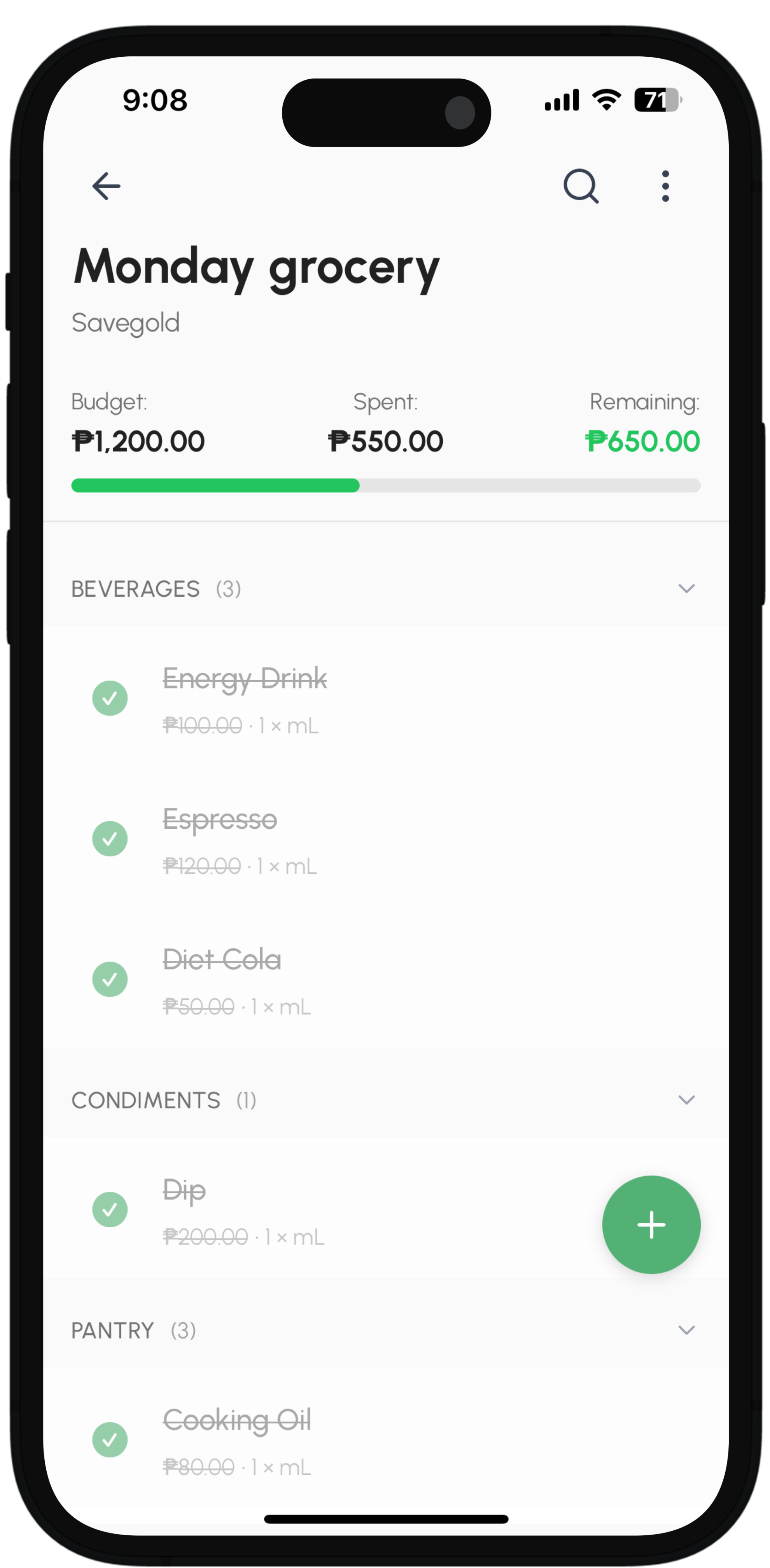Image resolution: width=770 pixels, height=1568 pixels.
Task: Go back using the arrow icon
Action: [x=107, y=186]
